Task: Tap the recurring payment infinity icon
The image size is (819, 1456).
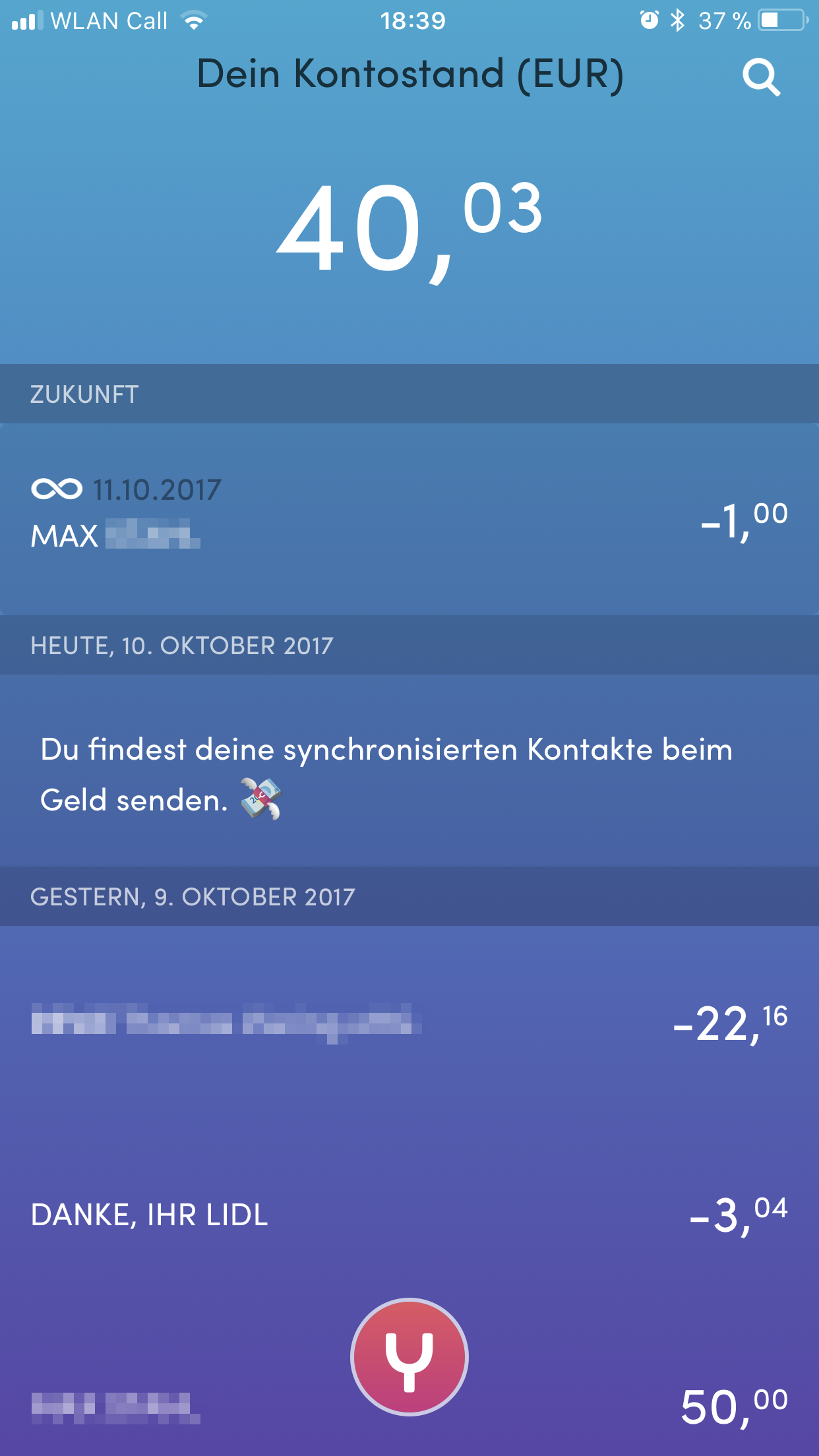Action: click(x=56, y=489)
